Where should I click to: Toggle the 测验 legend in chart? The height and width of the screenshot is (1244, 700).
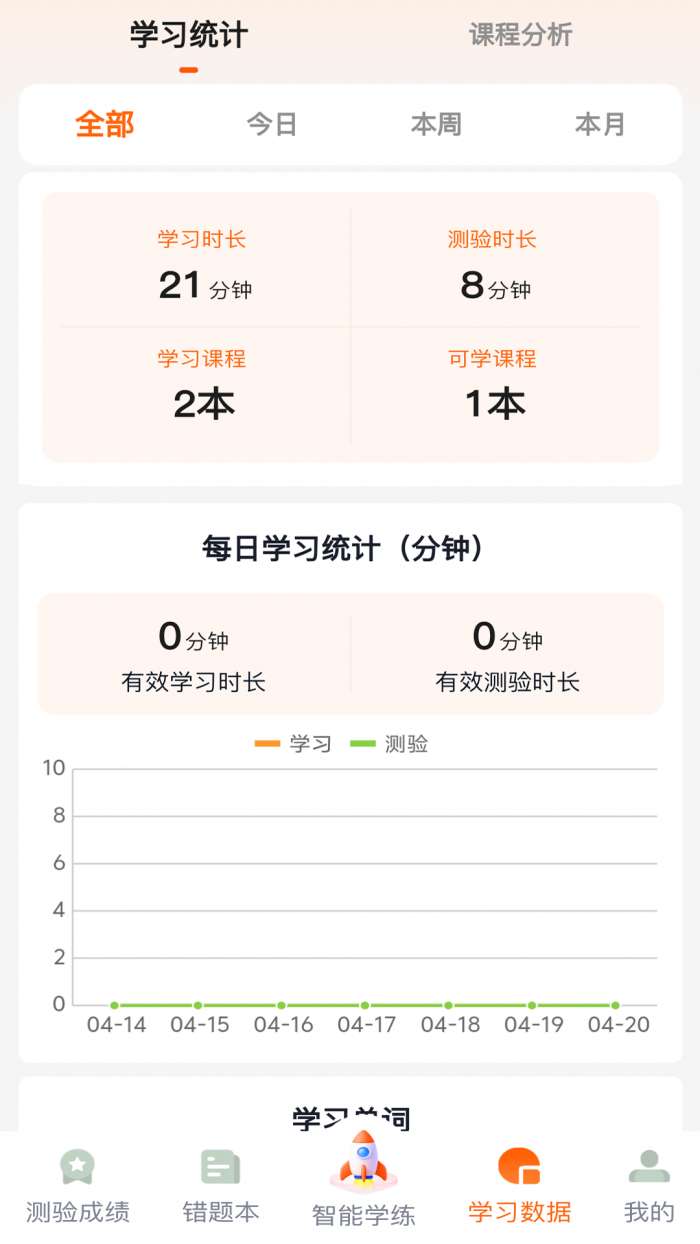coord(390,744)
